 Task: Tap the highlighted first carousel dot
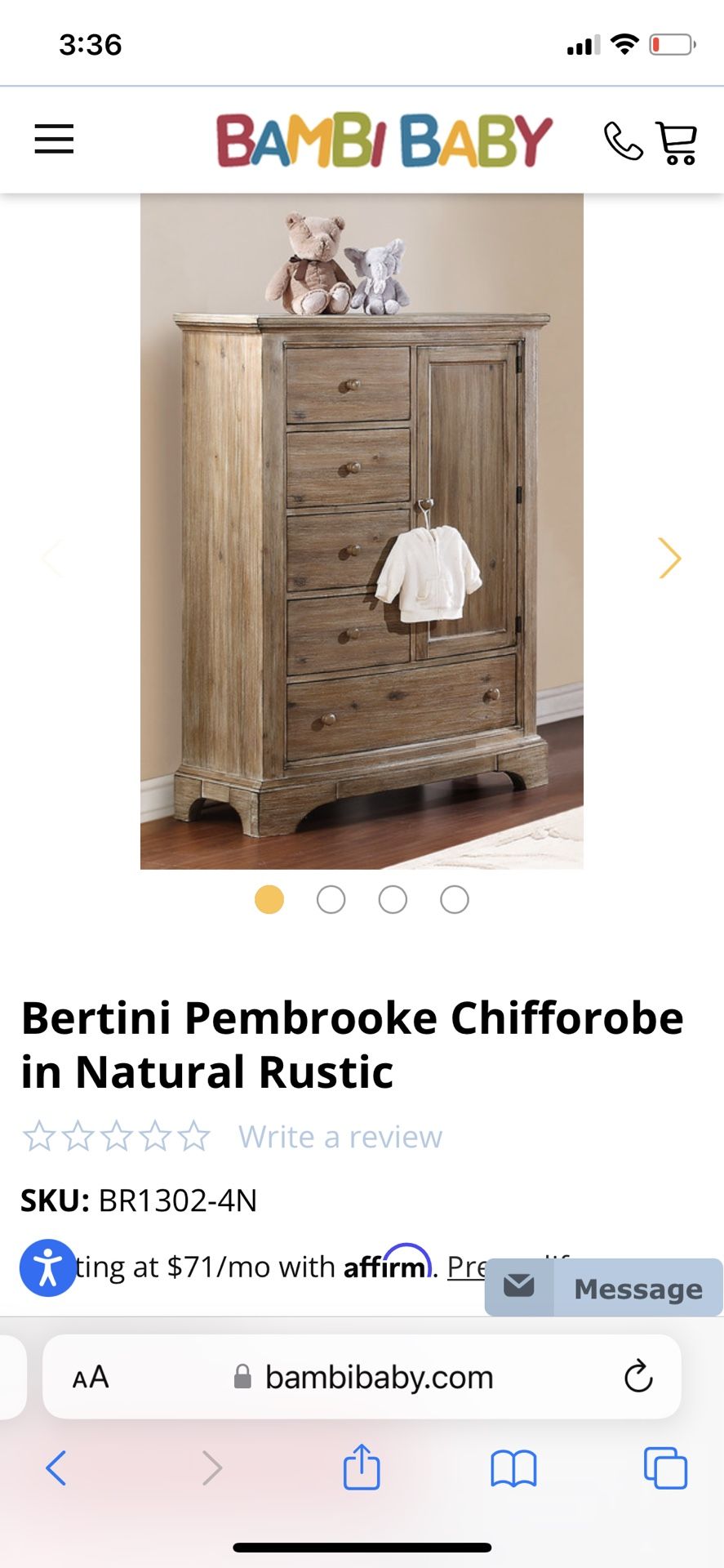point(269,899)
